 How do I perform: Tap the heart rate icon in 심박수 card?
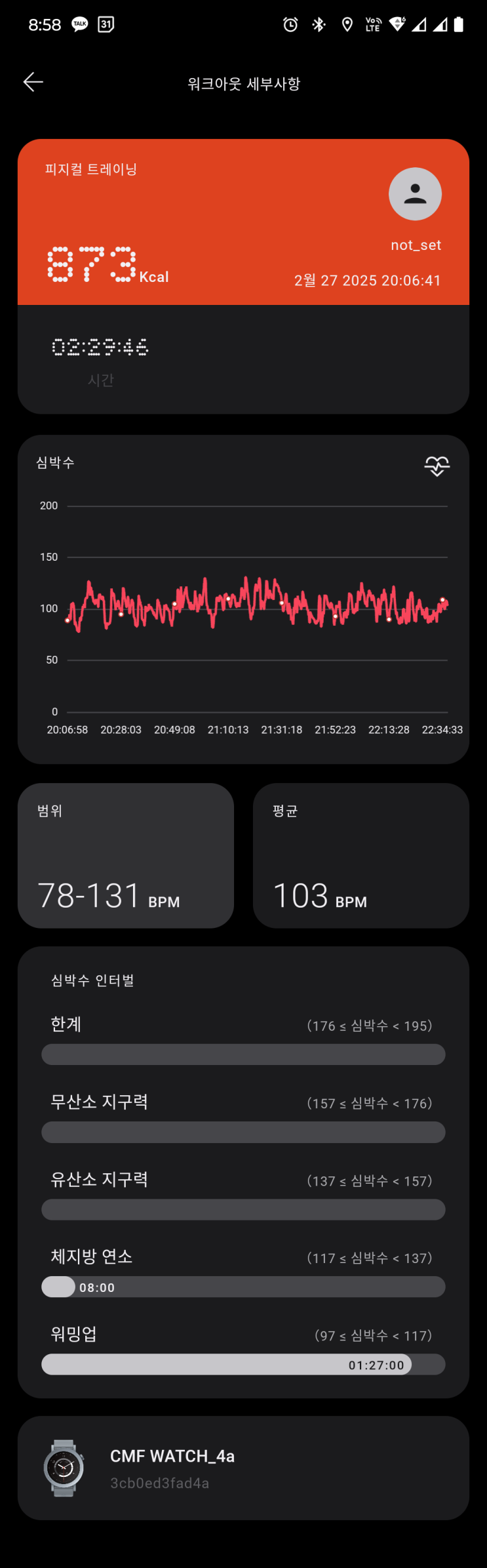437,466
